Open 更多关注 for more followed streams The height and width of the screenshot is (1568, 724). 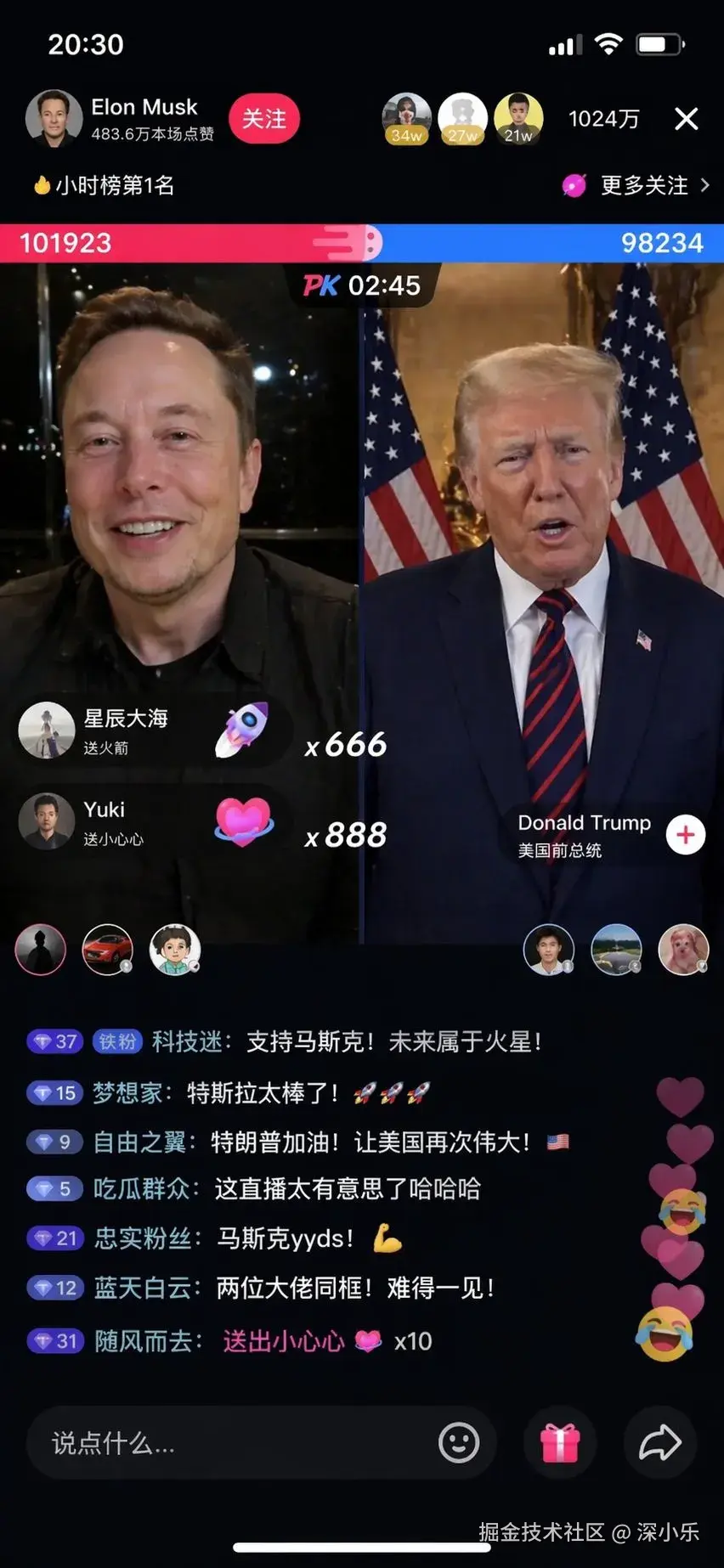point(644,185)
